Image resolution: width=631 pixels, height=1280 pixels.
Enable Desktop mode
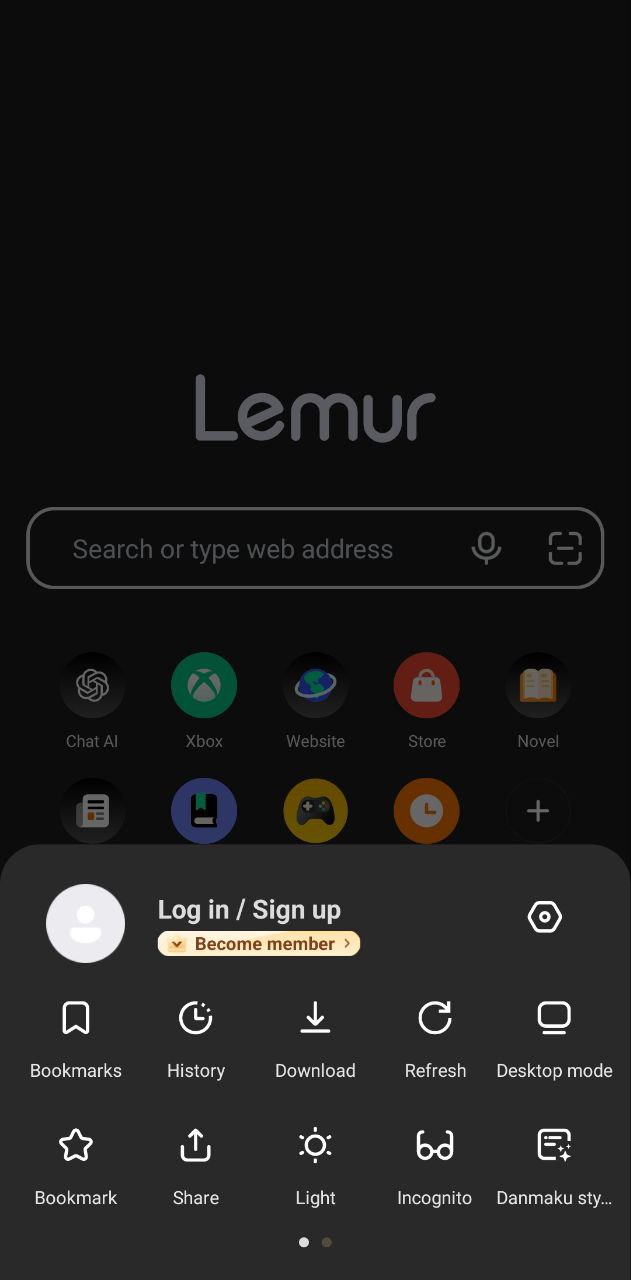554,1039
